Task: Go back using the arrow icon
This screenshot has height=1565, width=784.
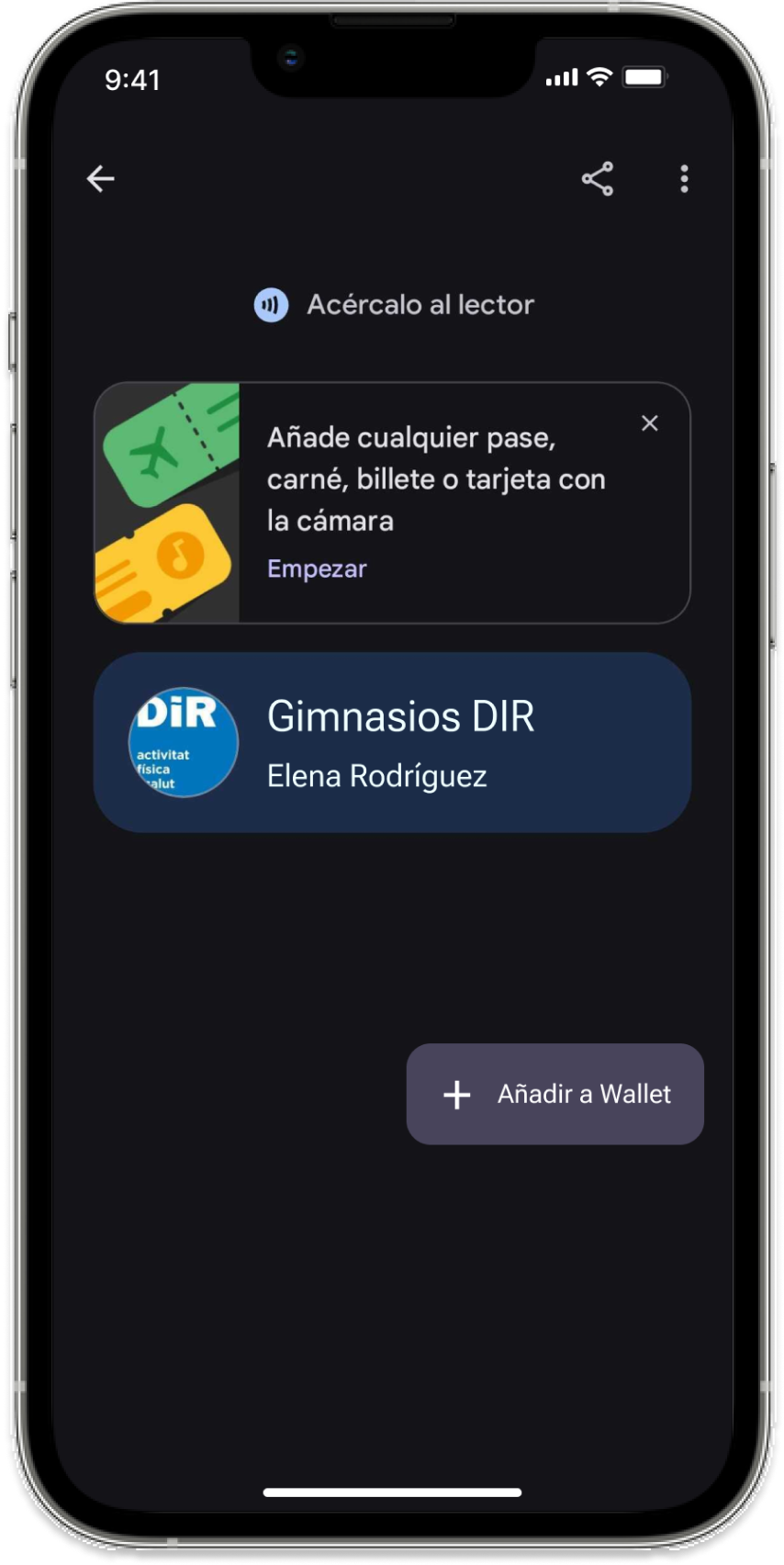Action: pyautogui.click(x=100, y=178)
